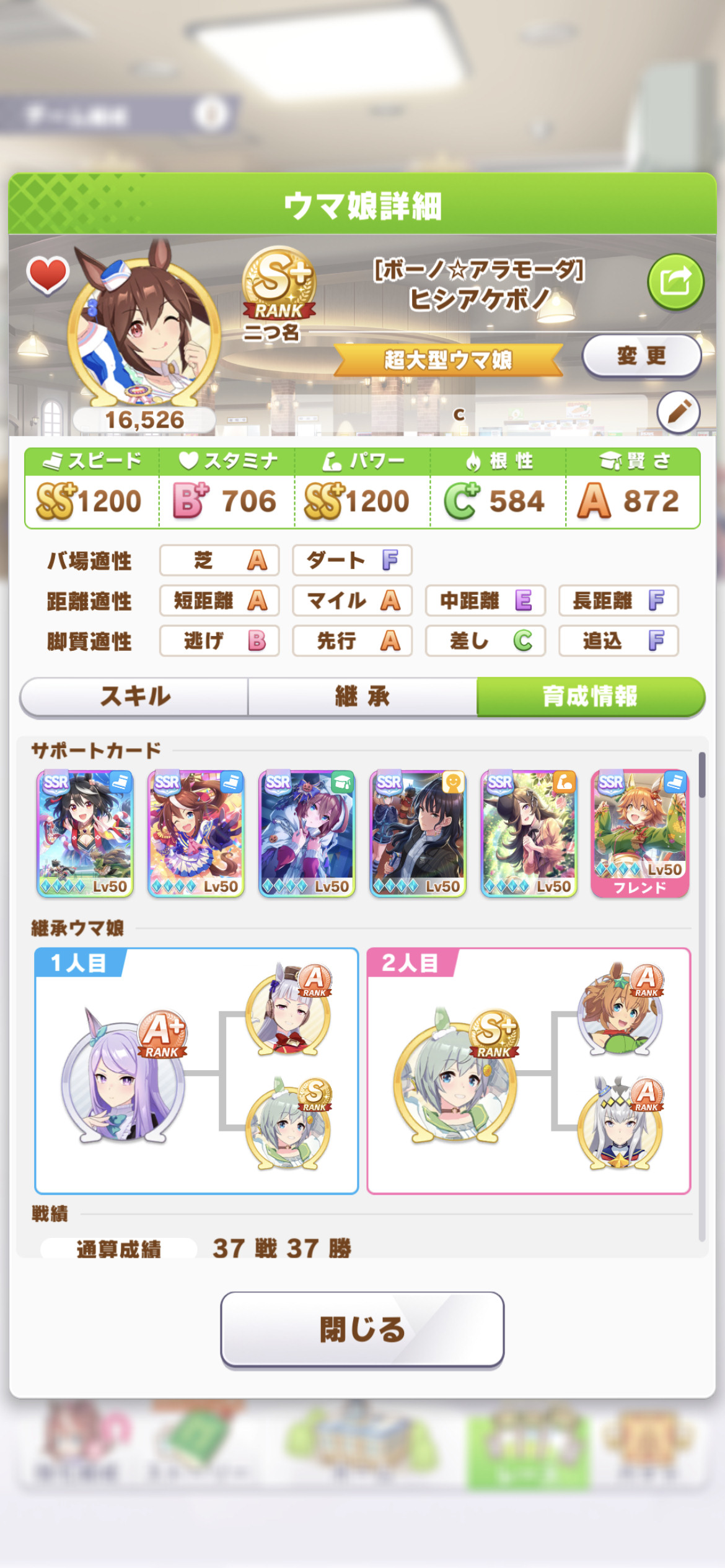View the 2人目 inherited Uma Musume
The image size is (725, 1568).
click(529, 1071)
